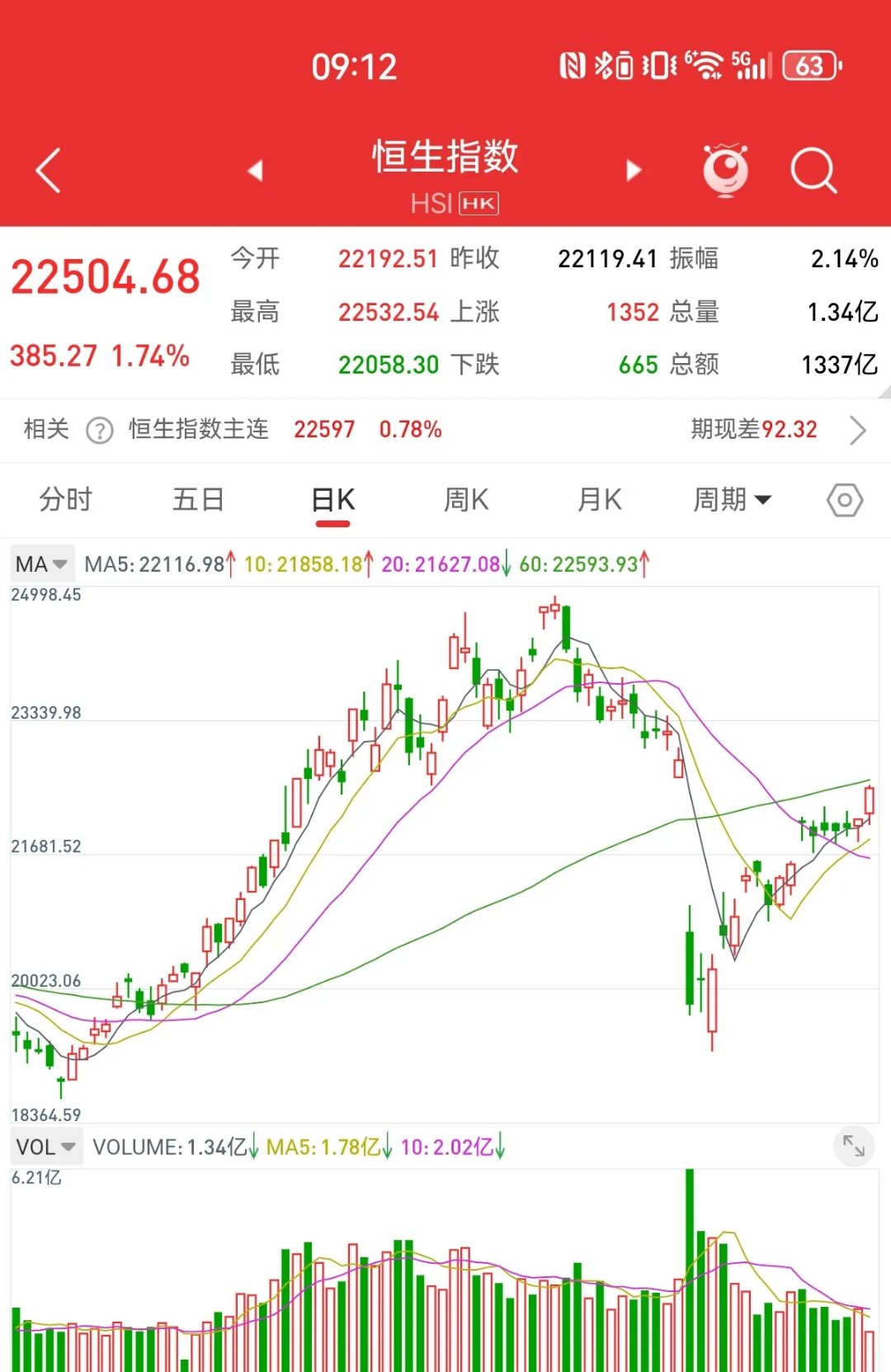Screen dimensions: 891x1372
Task: Go back using the left arrow
Action: [x=47, y=169]
